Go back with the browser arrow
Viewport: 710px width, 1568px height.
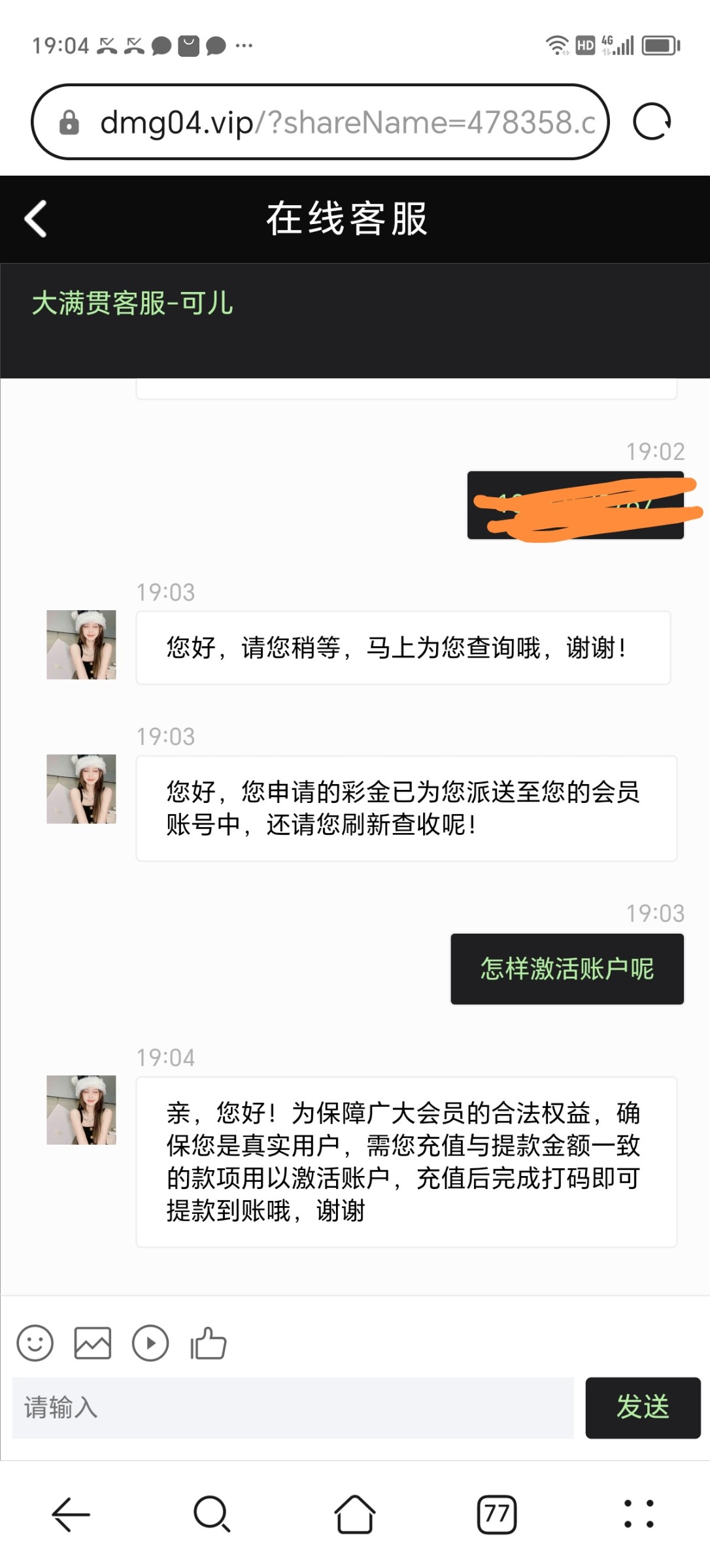tap(71, 1514)
